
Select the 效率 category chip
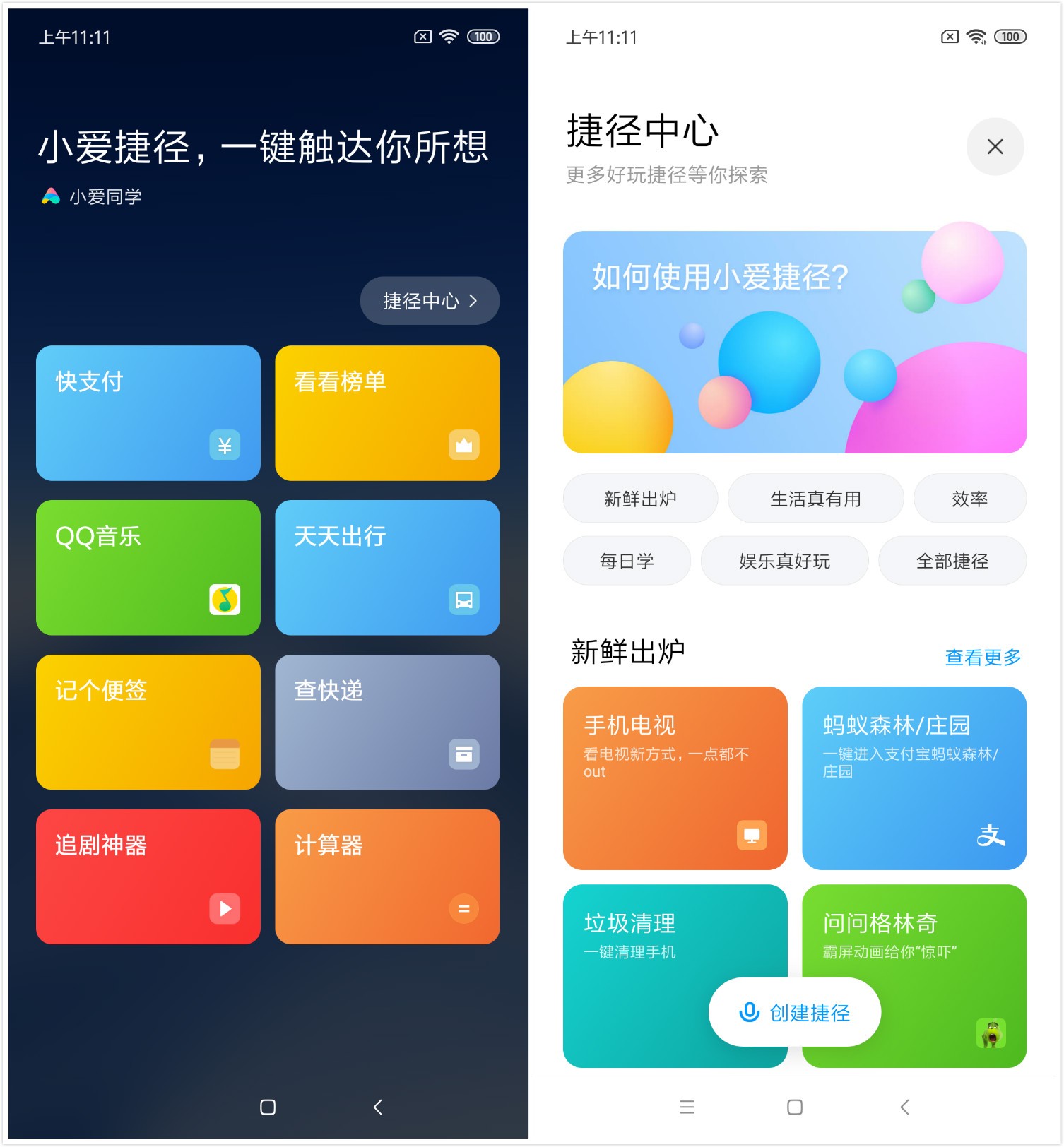(x=969, y=499)
